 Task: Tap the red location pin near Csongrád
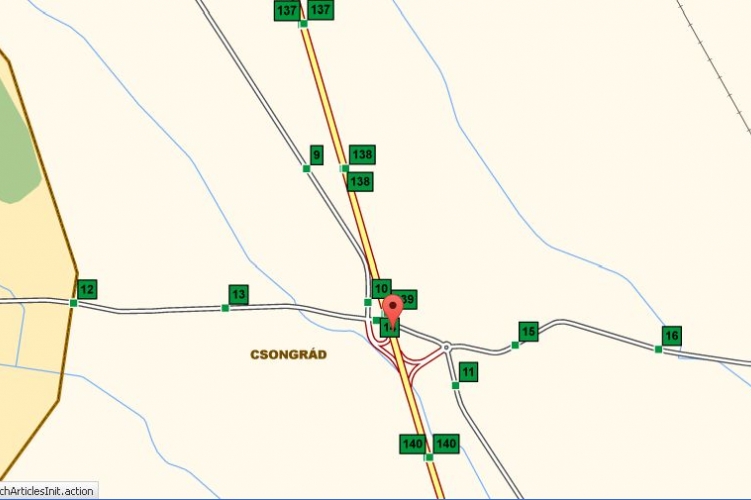tap(393, 307)
